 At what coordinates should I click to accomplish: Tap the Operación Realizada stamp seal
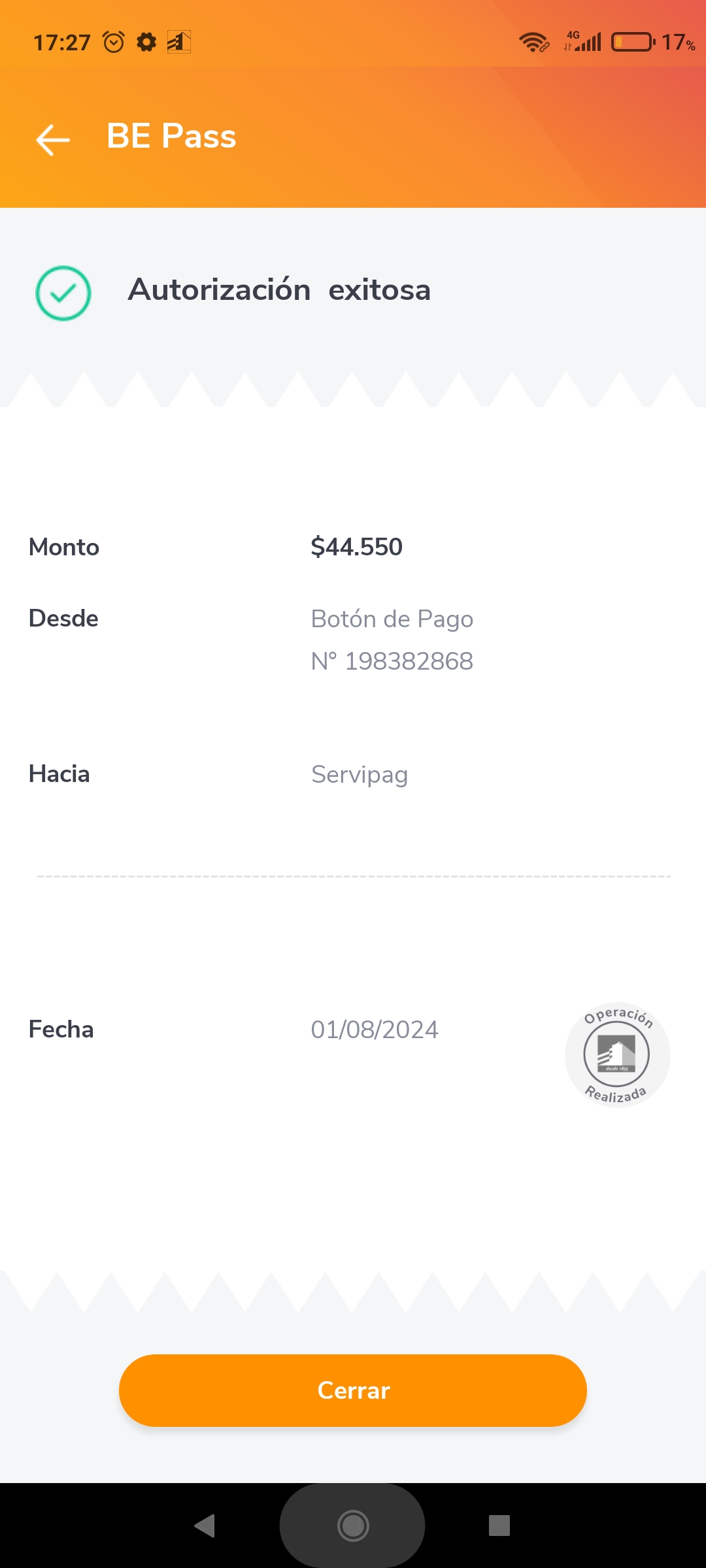click(x=616, y=1055)
